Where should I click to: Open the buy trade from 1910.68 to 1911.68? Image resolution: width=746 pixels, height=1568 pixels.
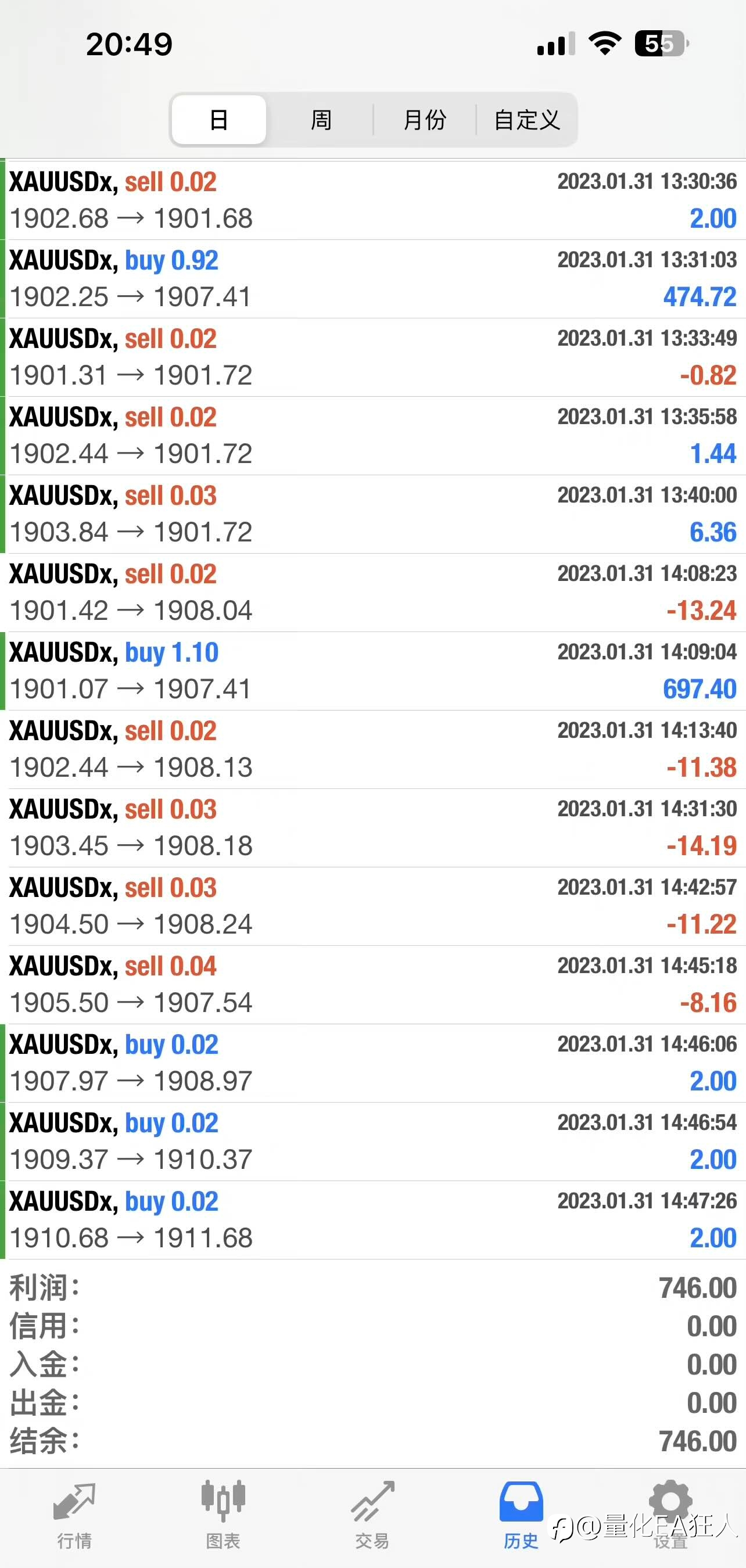point(372,1220)
